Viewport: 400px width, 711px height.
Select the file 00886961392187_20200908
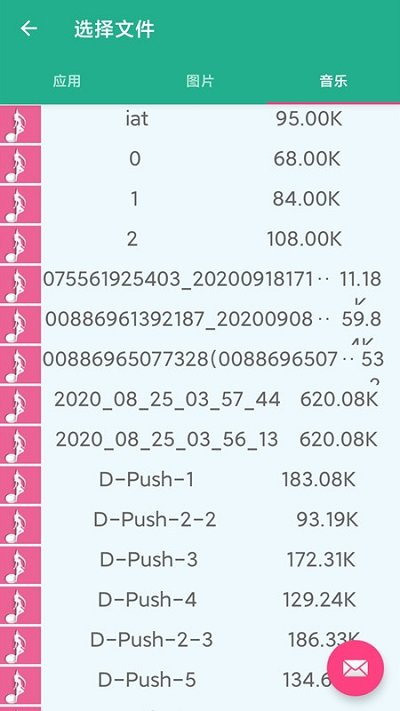tap(200, 324)
